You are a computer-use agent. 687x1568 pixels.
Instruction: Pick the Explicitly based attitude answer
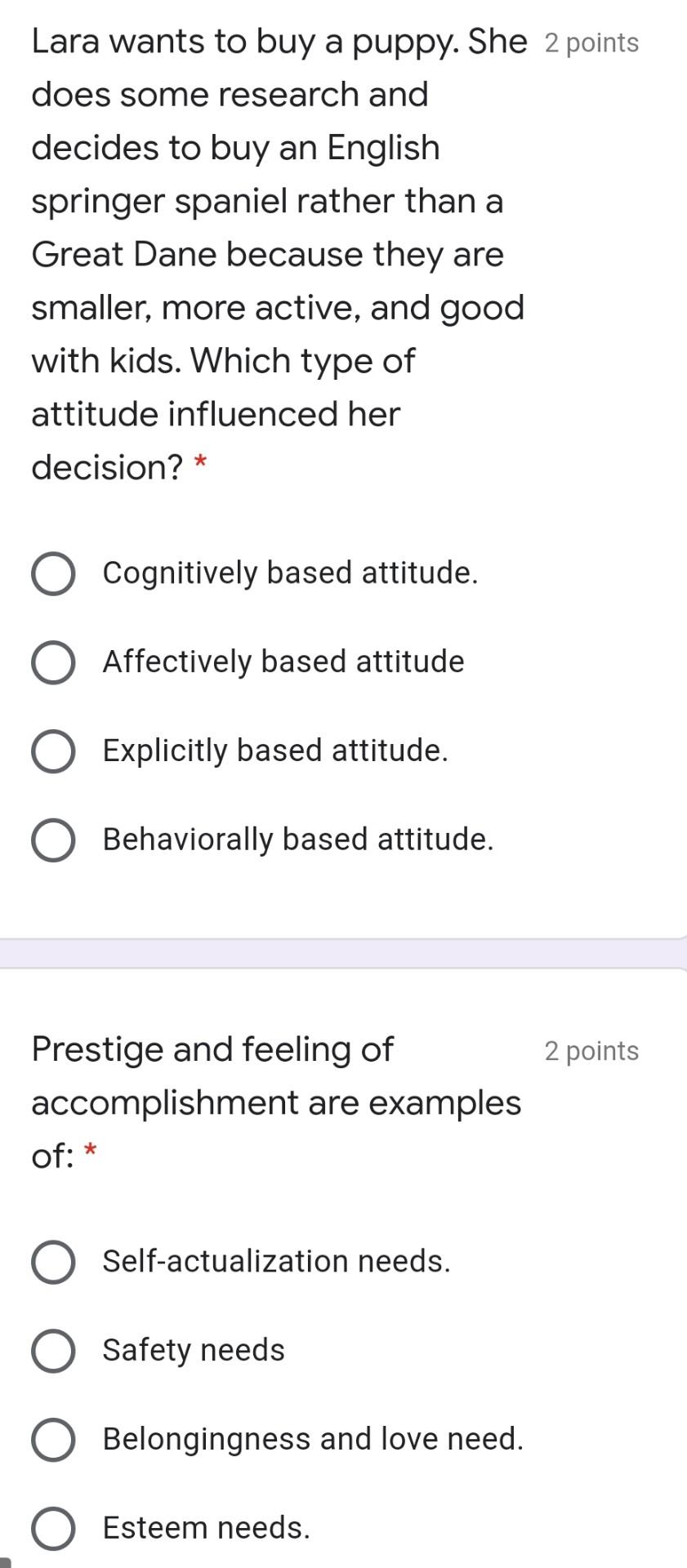(x=54, y=751)
